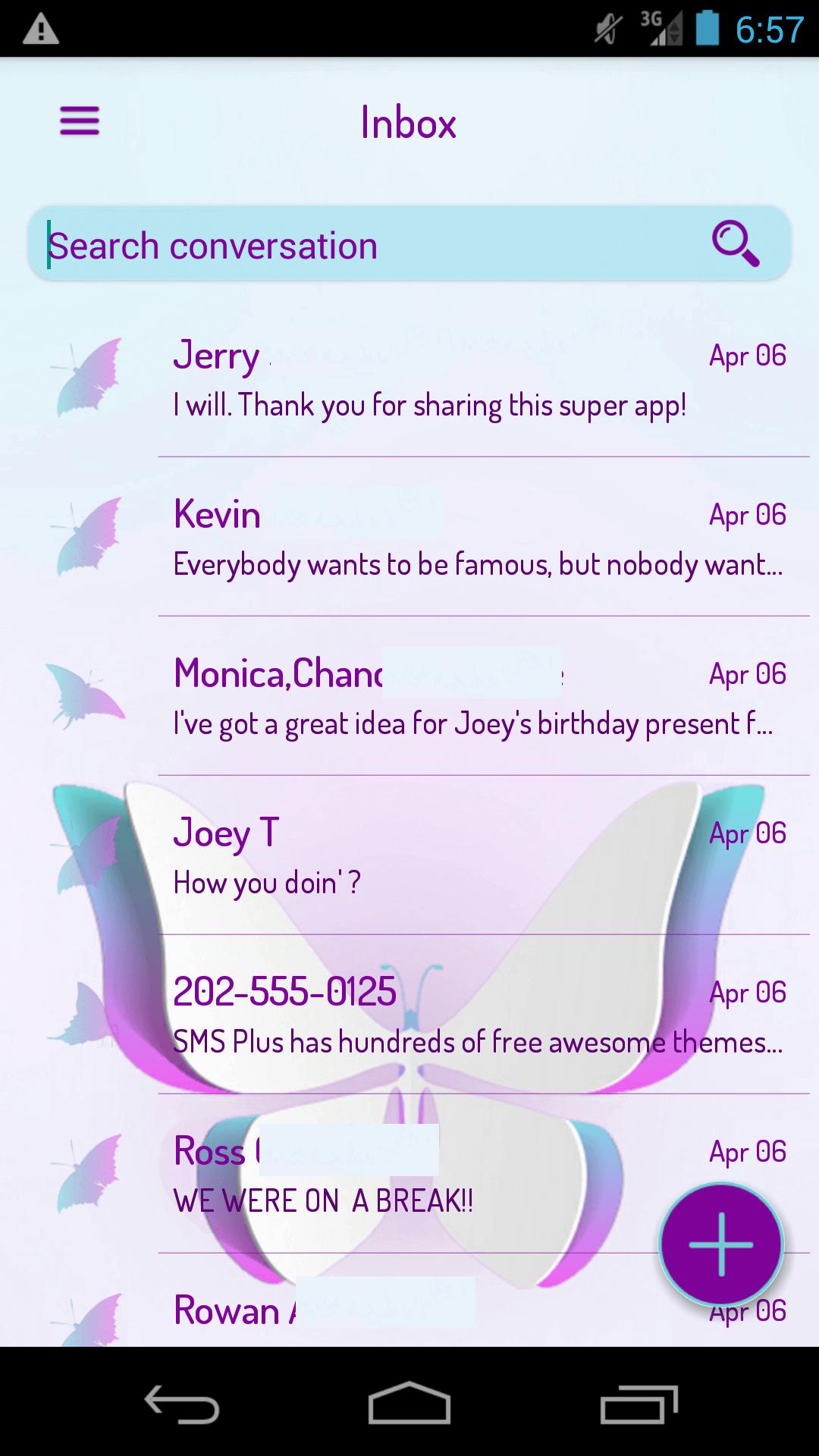Open the thread from 202-555-0125
Screen dimensions: 819x1456
point(478,1016)
